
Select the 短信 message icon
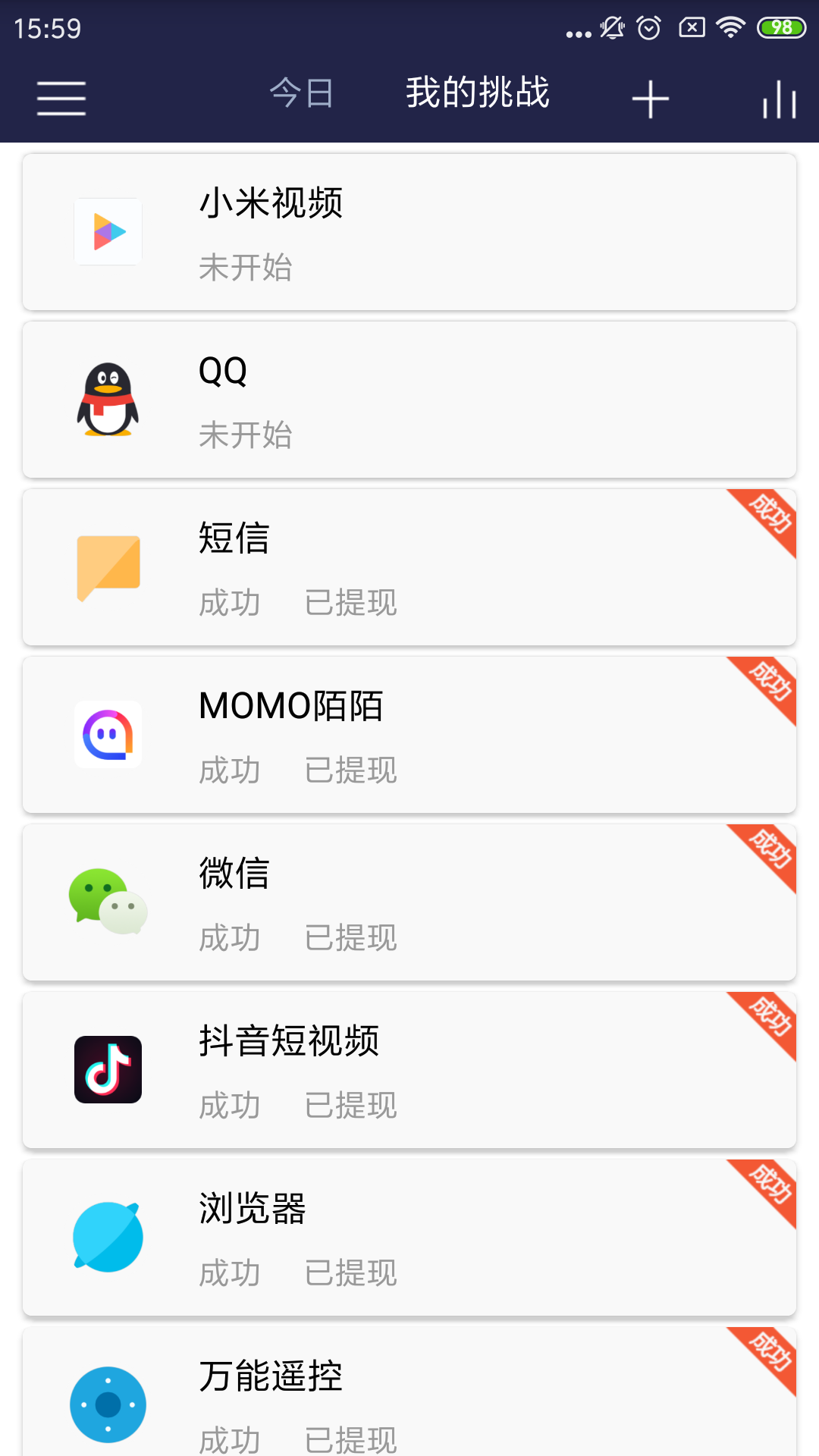click(x=108, y=568)
